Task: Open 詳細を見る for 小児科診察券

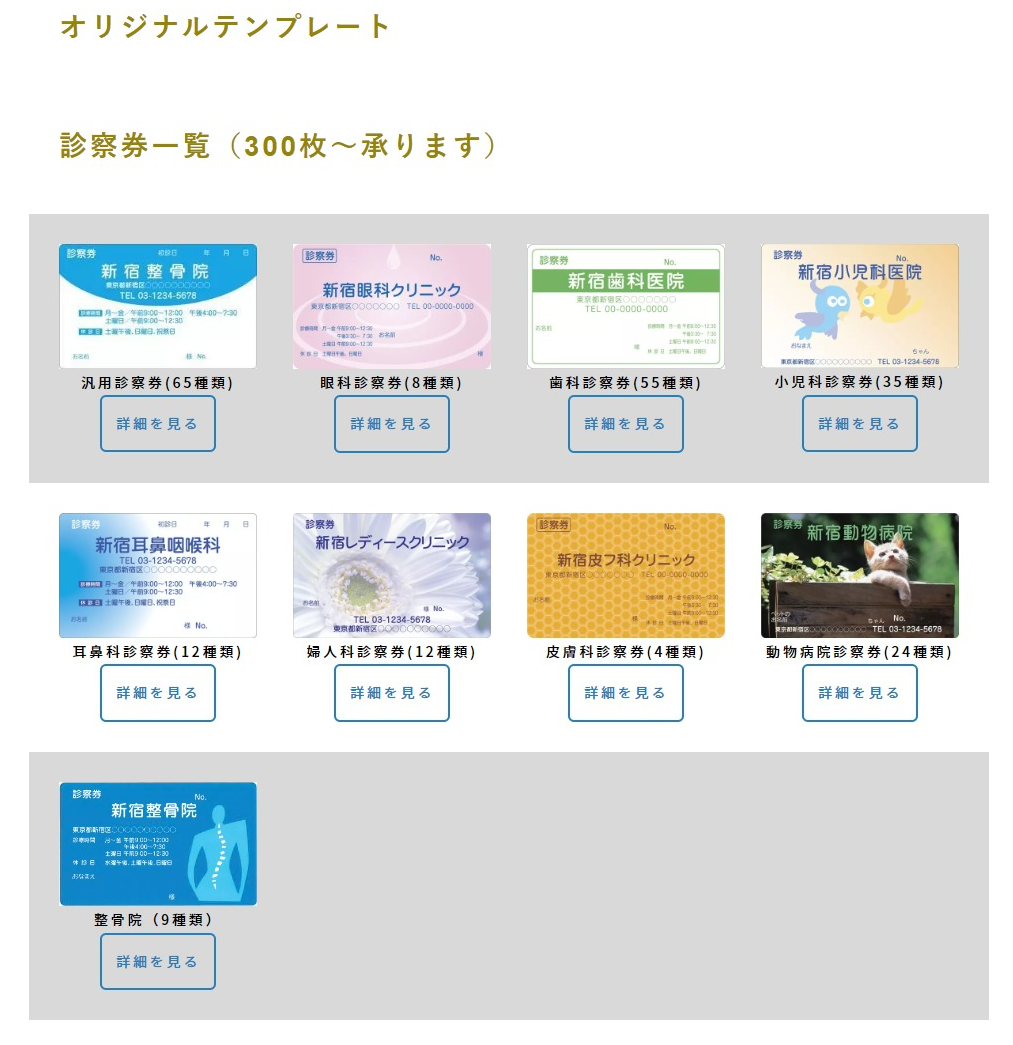Action: pyautogui.click(x=860, y=424)
